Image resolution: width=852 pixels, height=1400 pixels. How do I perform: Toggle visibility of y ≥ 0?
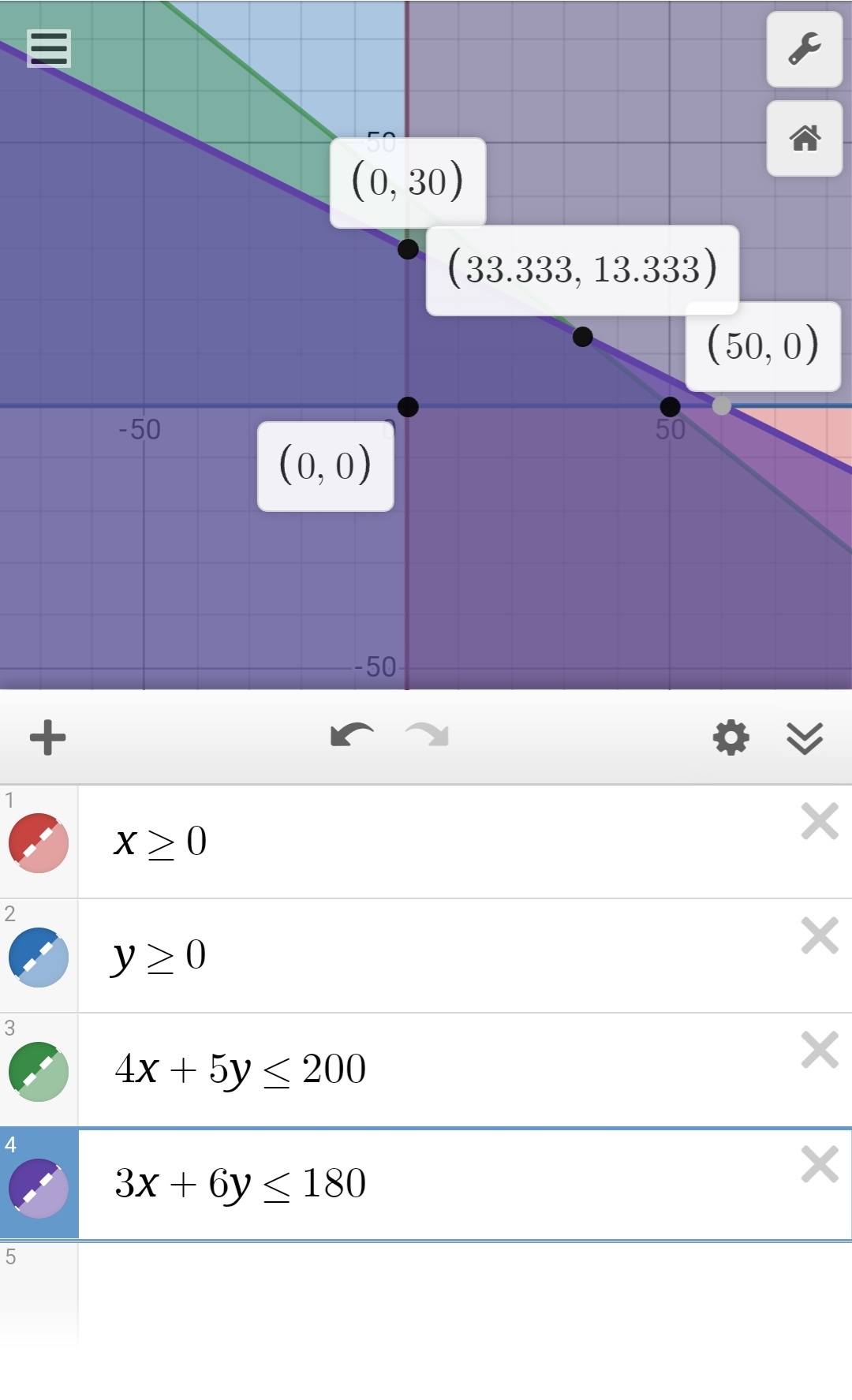[x=39, y=958]
